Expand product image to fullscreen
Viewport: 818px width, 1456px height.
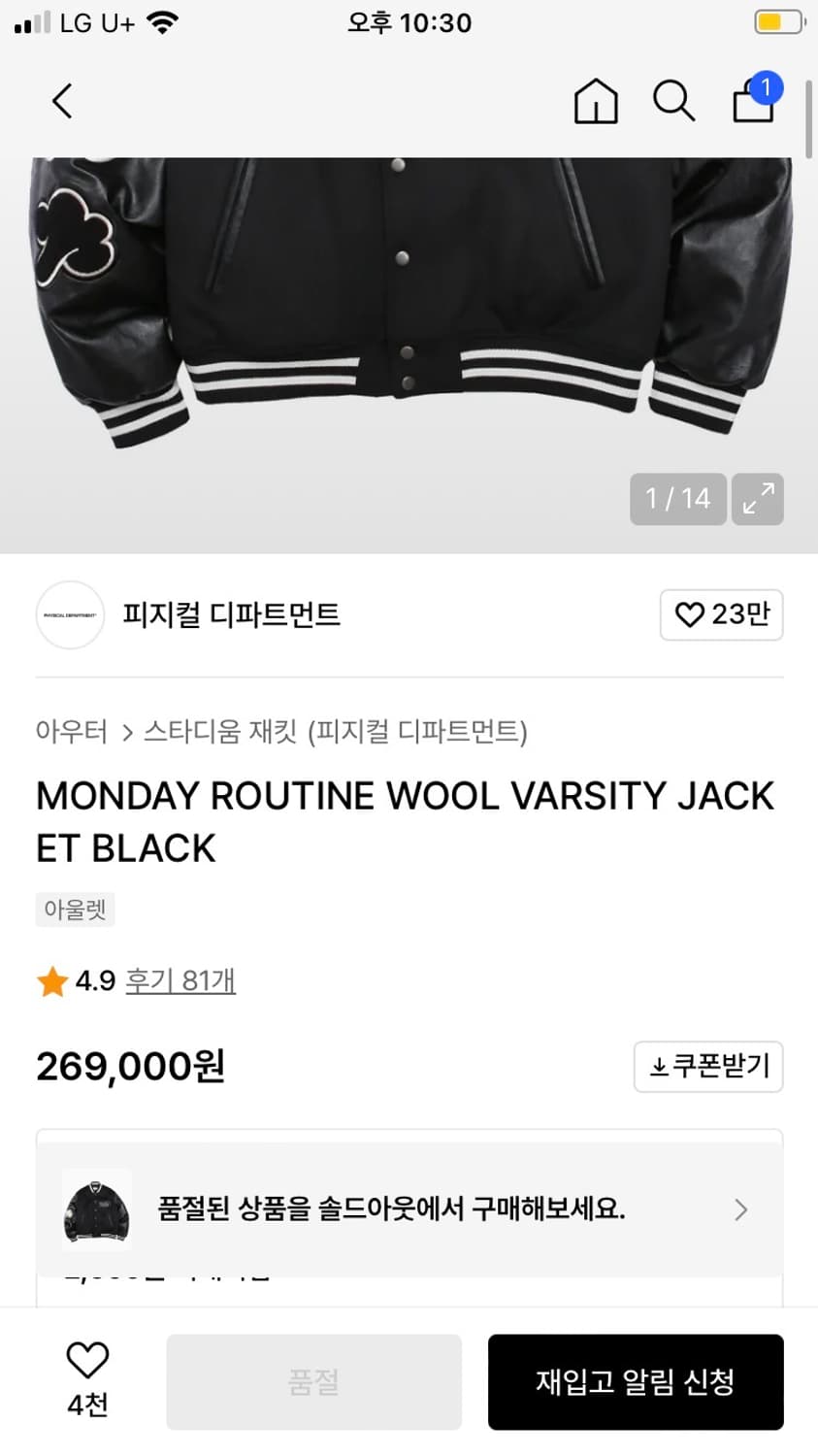(757, 499)
